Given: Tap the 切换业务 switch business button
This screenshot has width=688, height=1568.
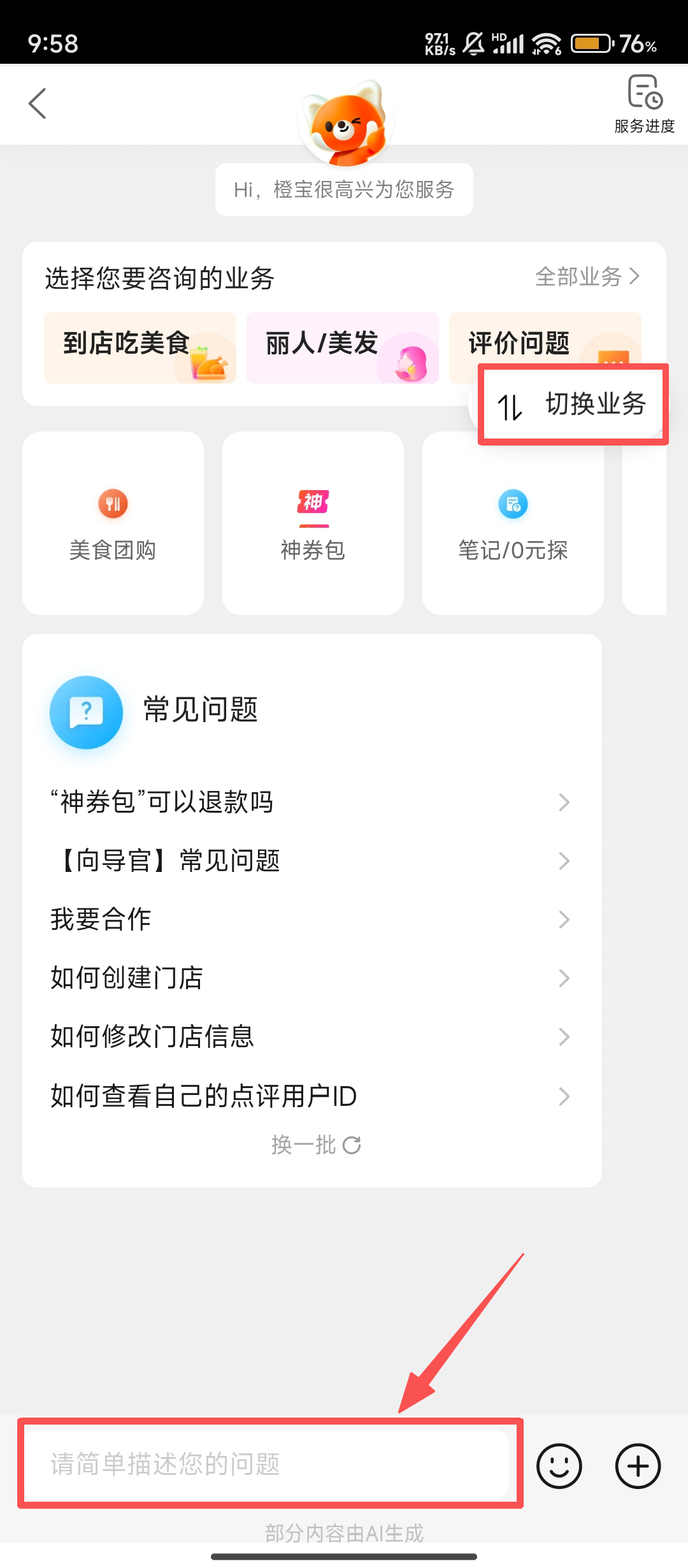Looking at the screenshot, I should pyautogui.click(x=573, y=404).
